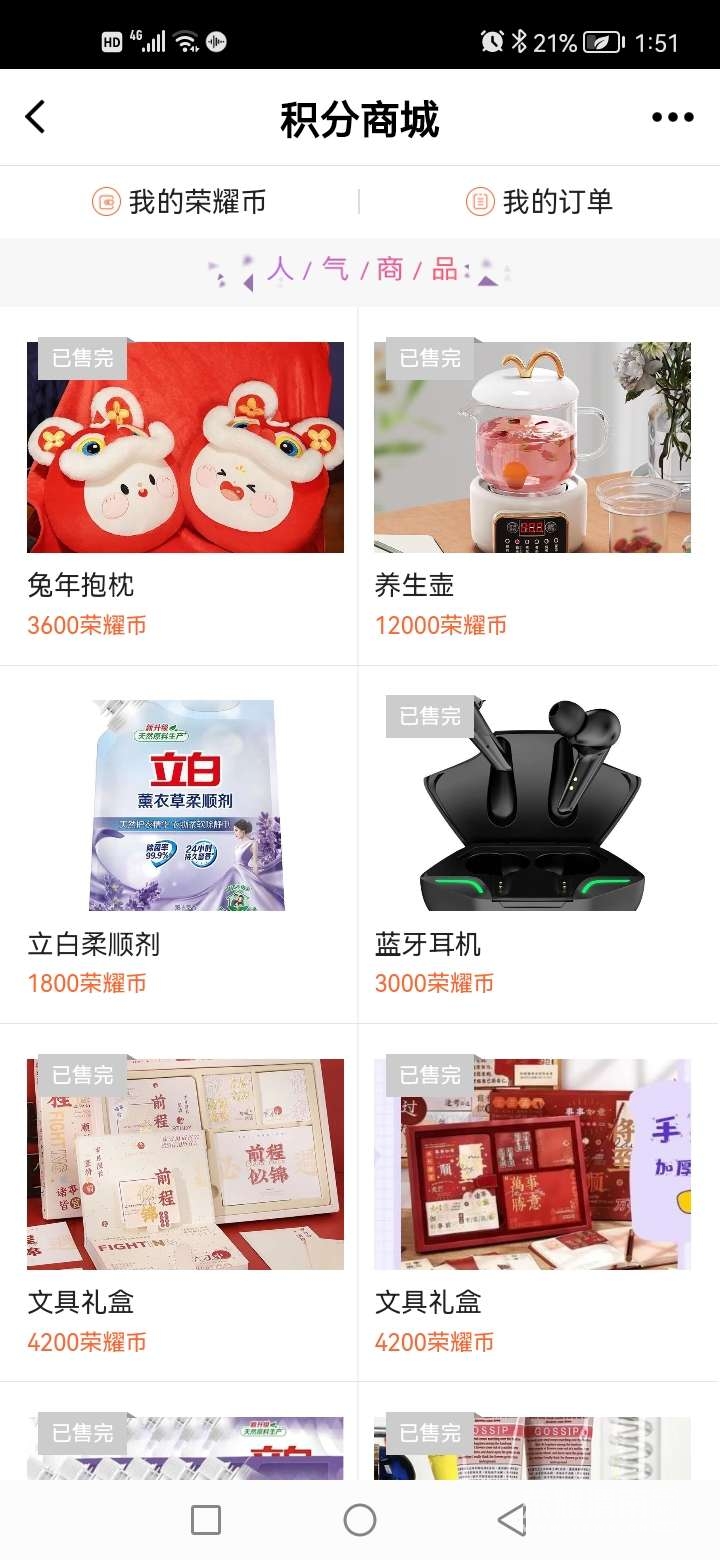Tap the system home button
This screenshot has height=1560, width=720.
pos(360,1520)
